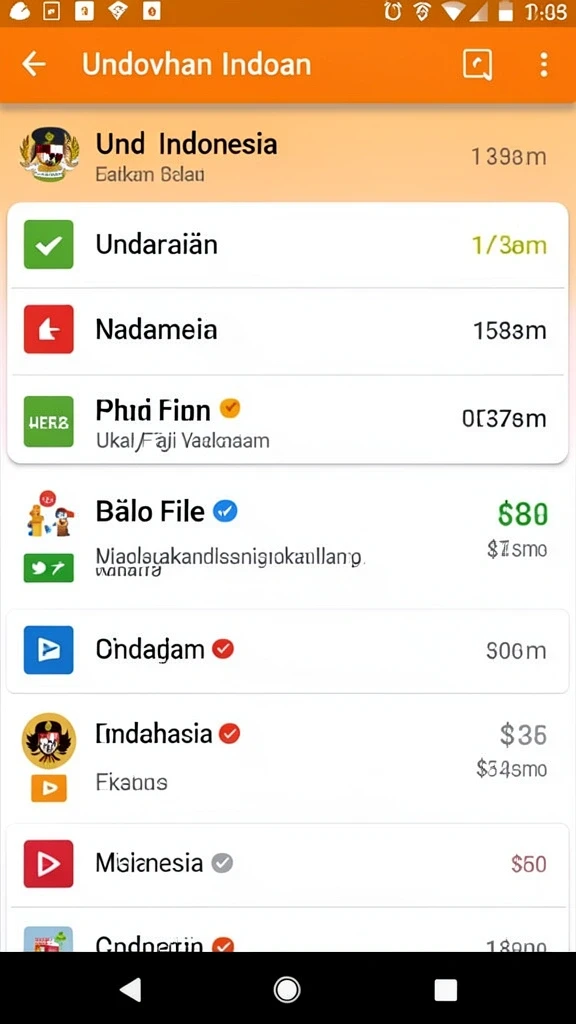
Task: Open the Und Indonesia header row
Action: tap(288, 155)
